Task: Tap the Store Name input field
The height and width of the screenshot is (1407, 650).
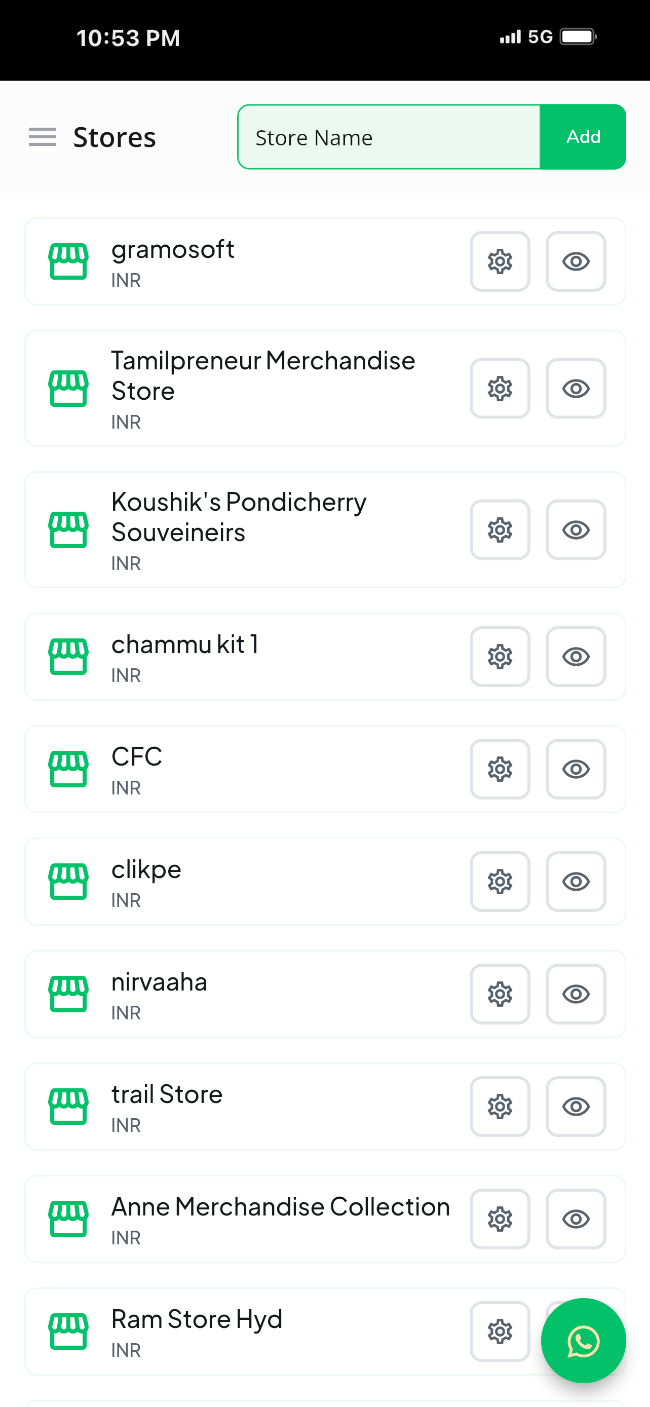Action: pos(389,137)
